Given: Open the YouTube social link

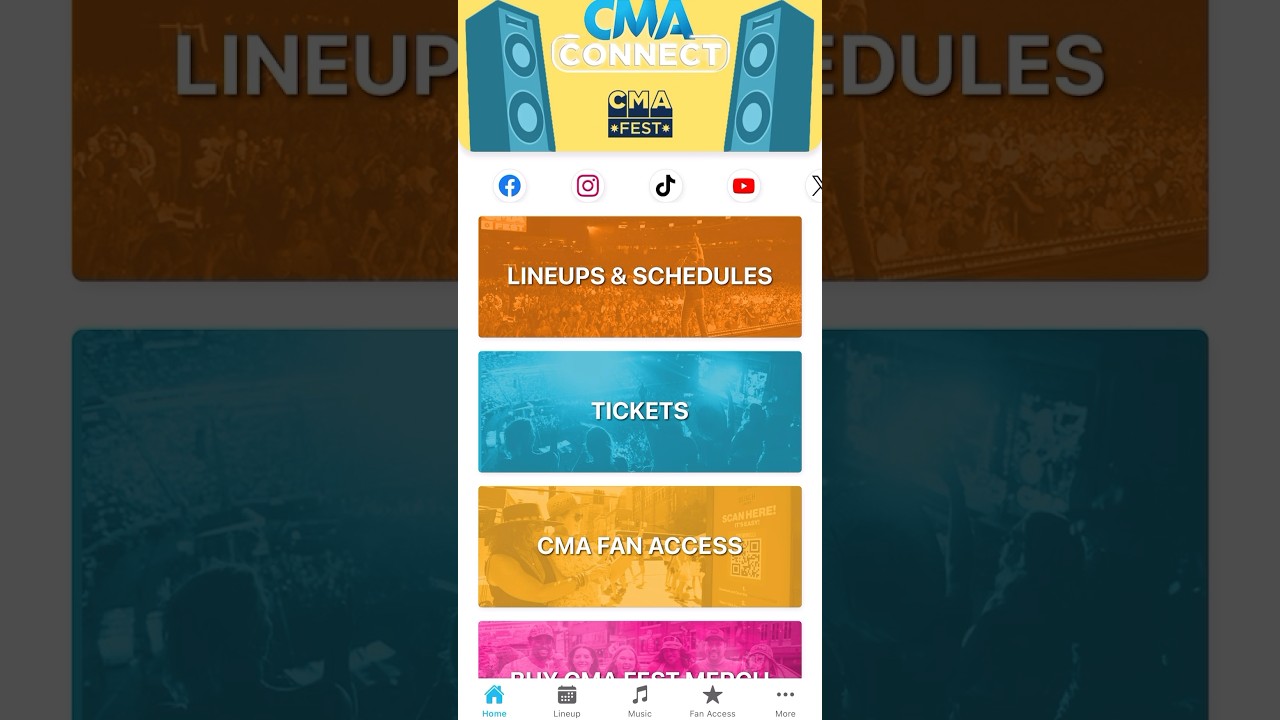Looking at the screenshot, I should click(744, 186).
